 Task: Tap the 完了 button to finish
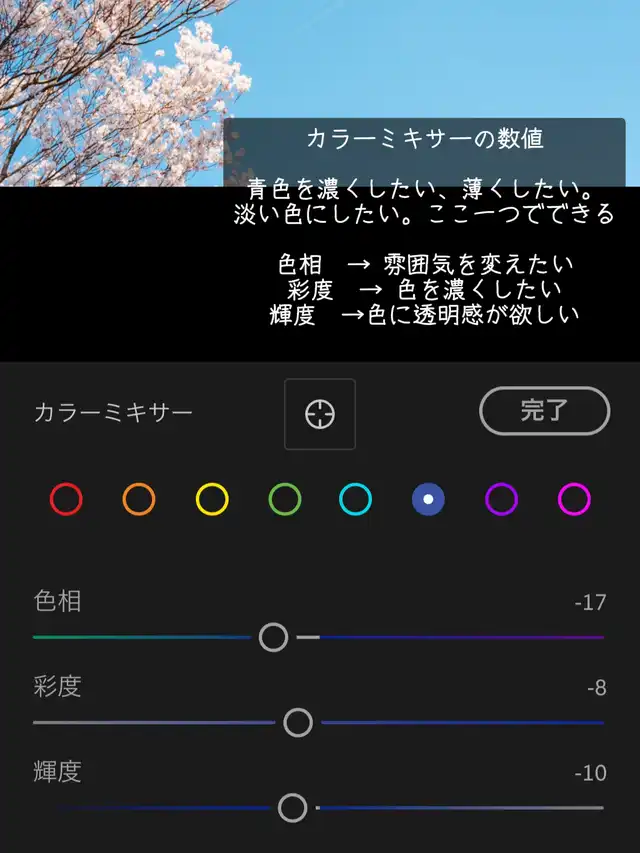(544, 411)
